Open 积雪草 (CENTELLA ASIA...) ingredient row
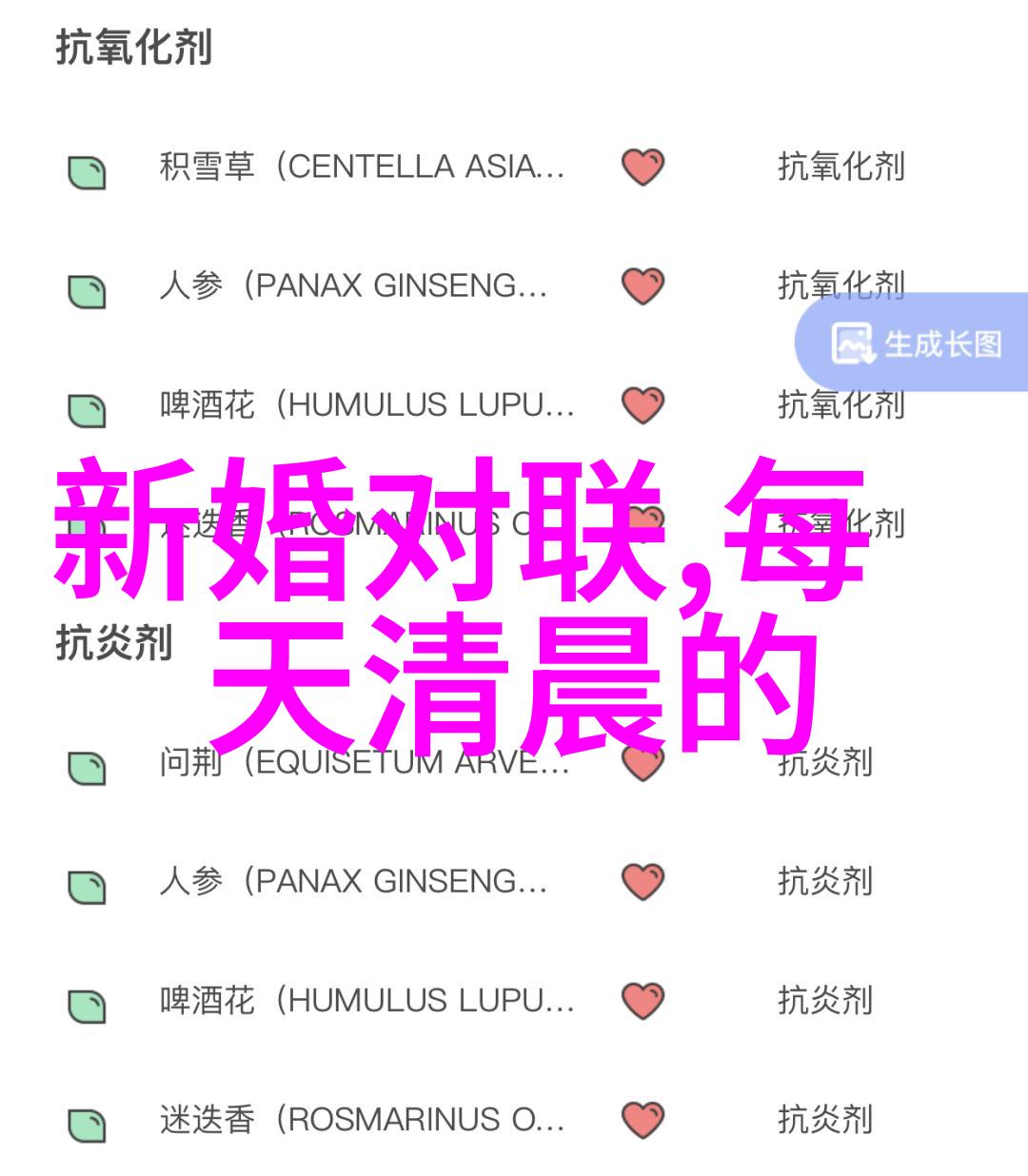The width and height of the screenshot is (1028, 1176). click(362, 167)
